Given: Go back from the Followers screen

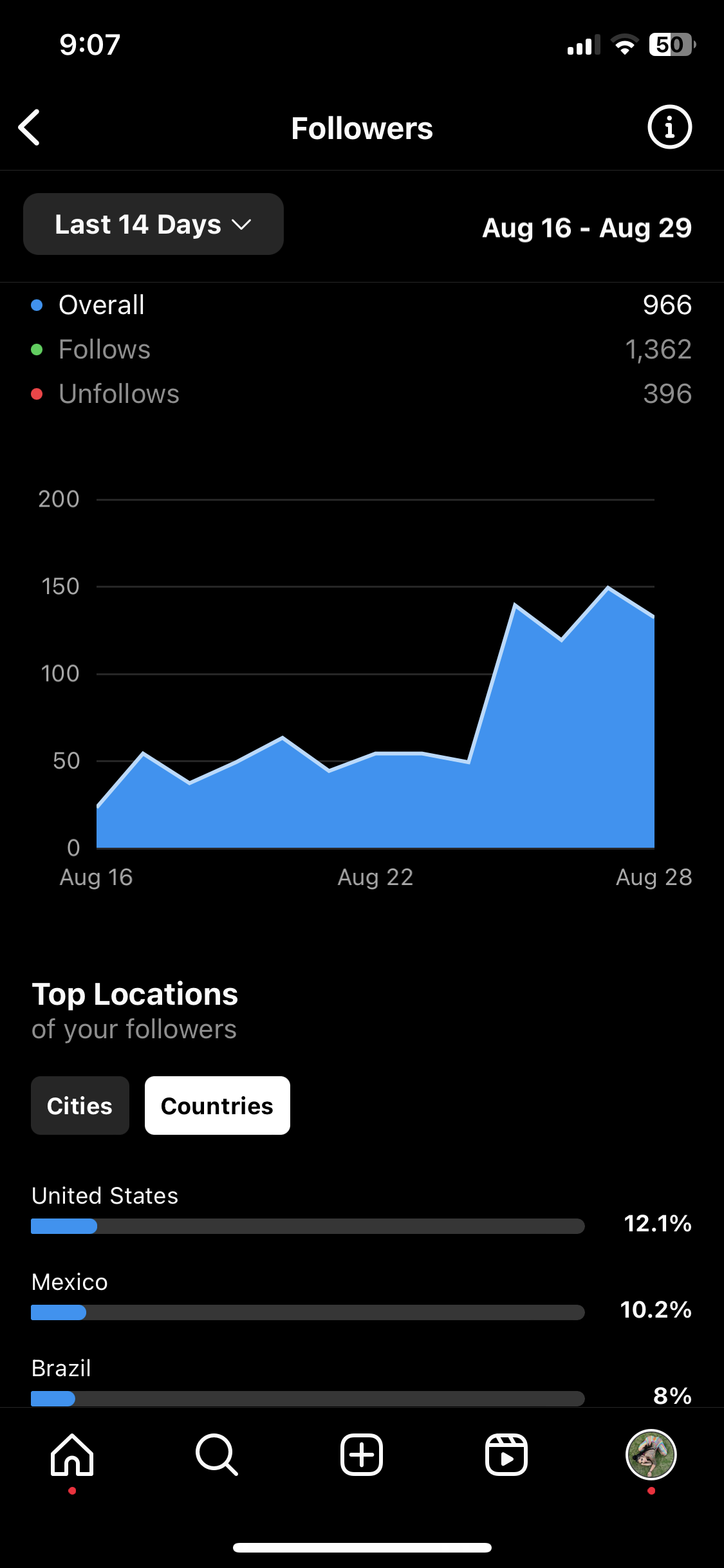Looking at the screenshot, I should coord(30,127).
